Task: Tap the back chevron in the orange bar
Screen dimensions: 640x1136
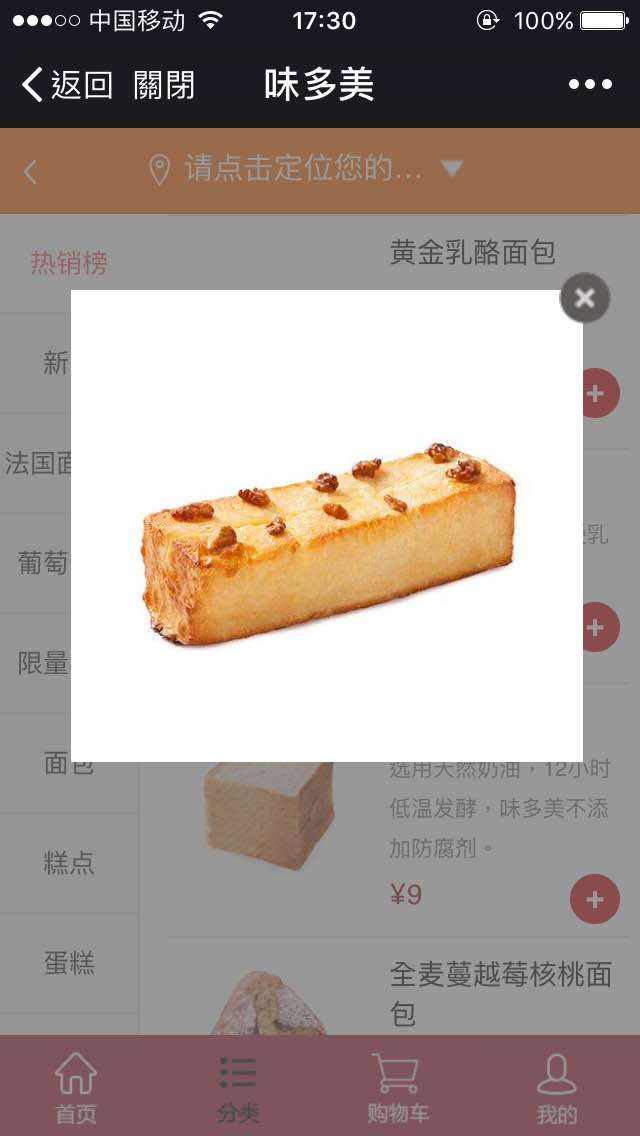Action: [30, 171]
